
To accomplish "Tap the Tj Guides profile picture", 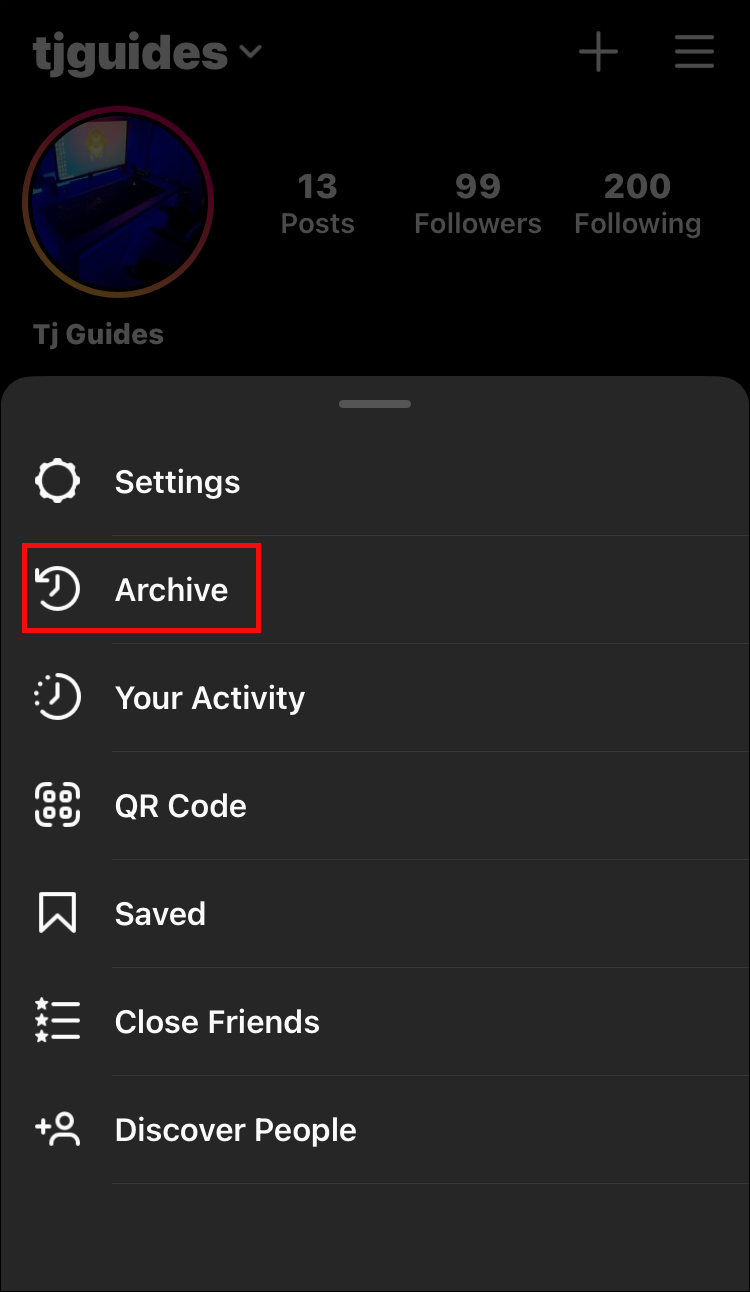I will pyautogui.click(x=118, y=201).
